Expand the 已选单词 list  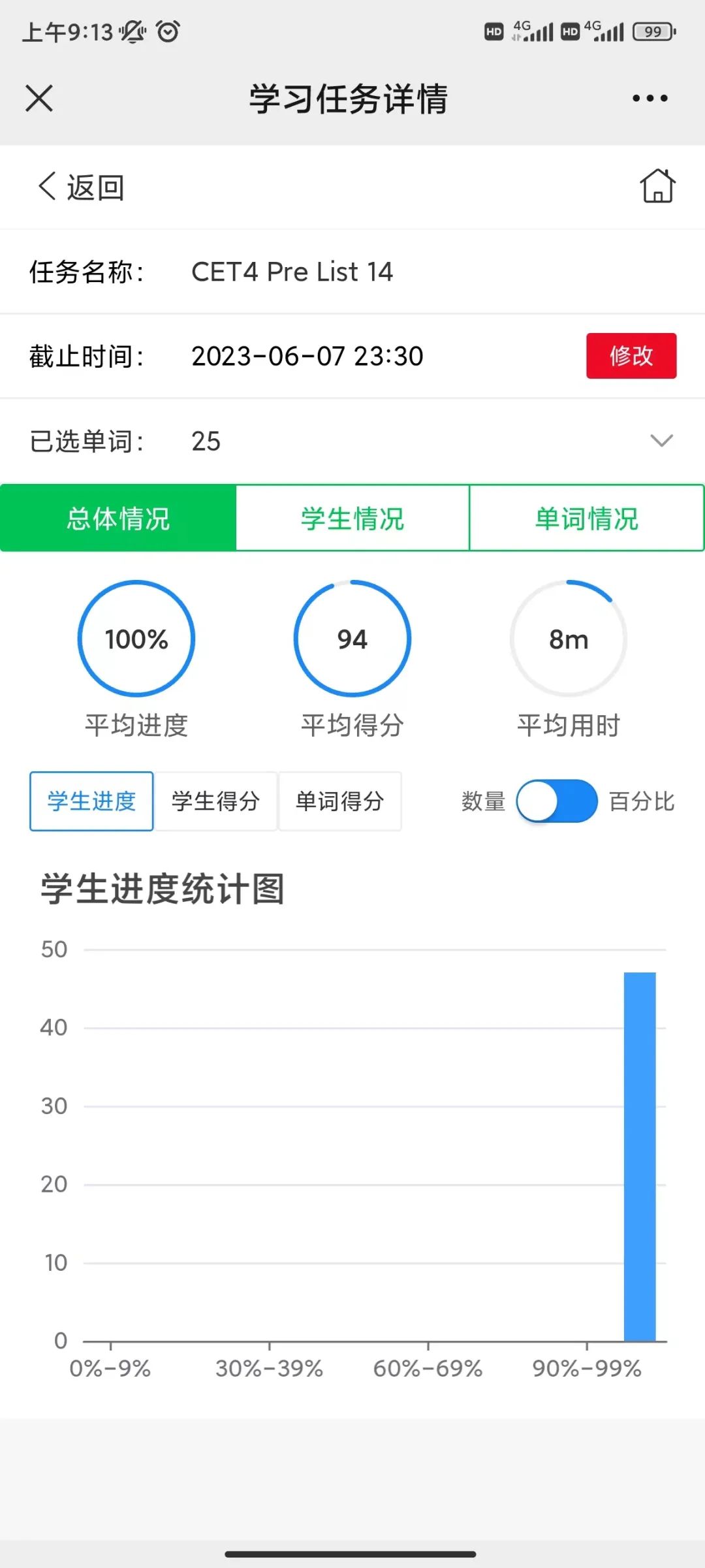661,441
